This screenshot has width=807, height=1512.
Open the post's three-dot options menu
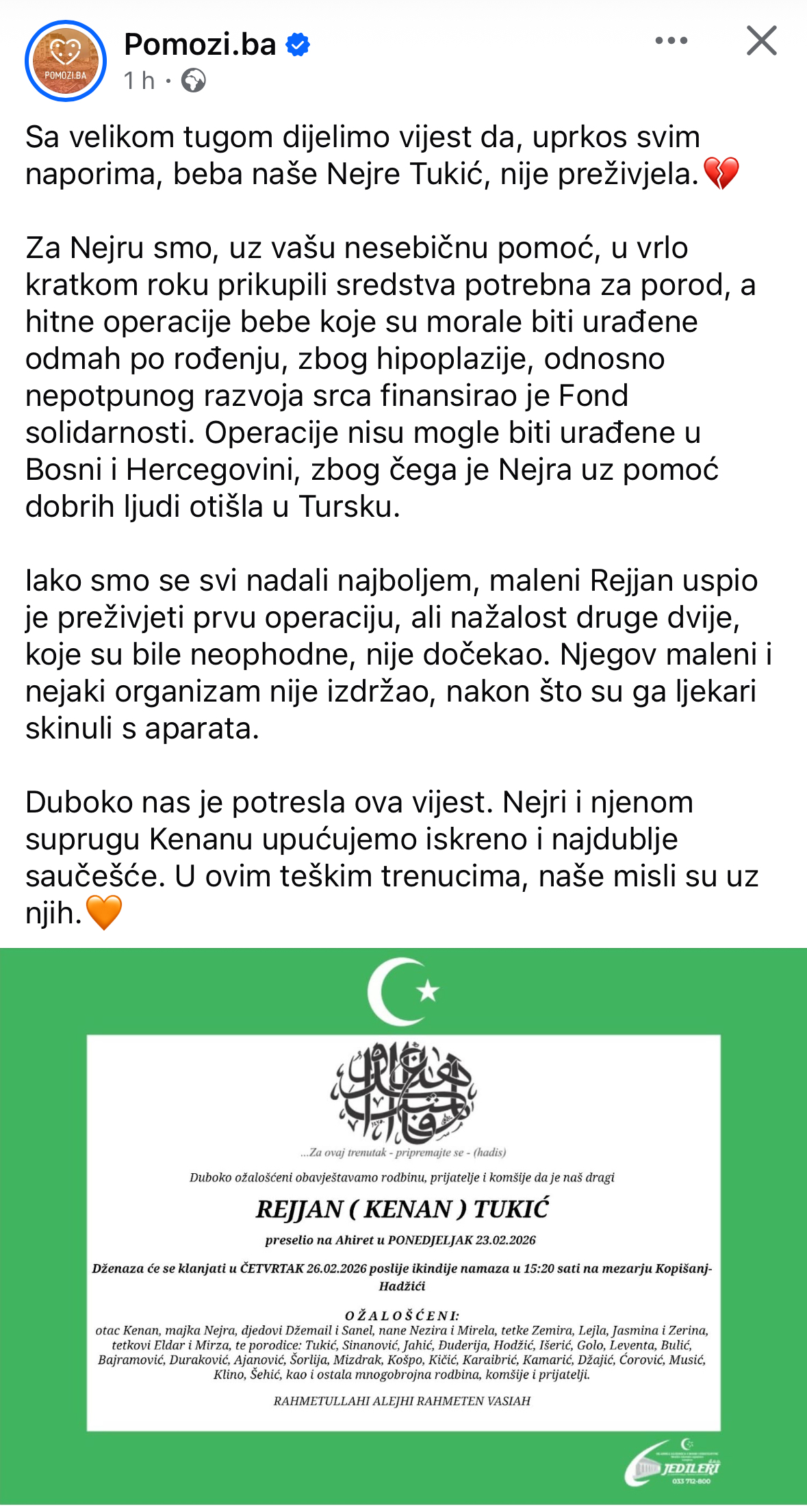pyautogui.click(x=671, y=41)
